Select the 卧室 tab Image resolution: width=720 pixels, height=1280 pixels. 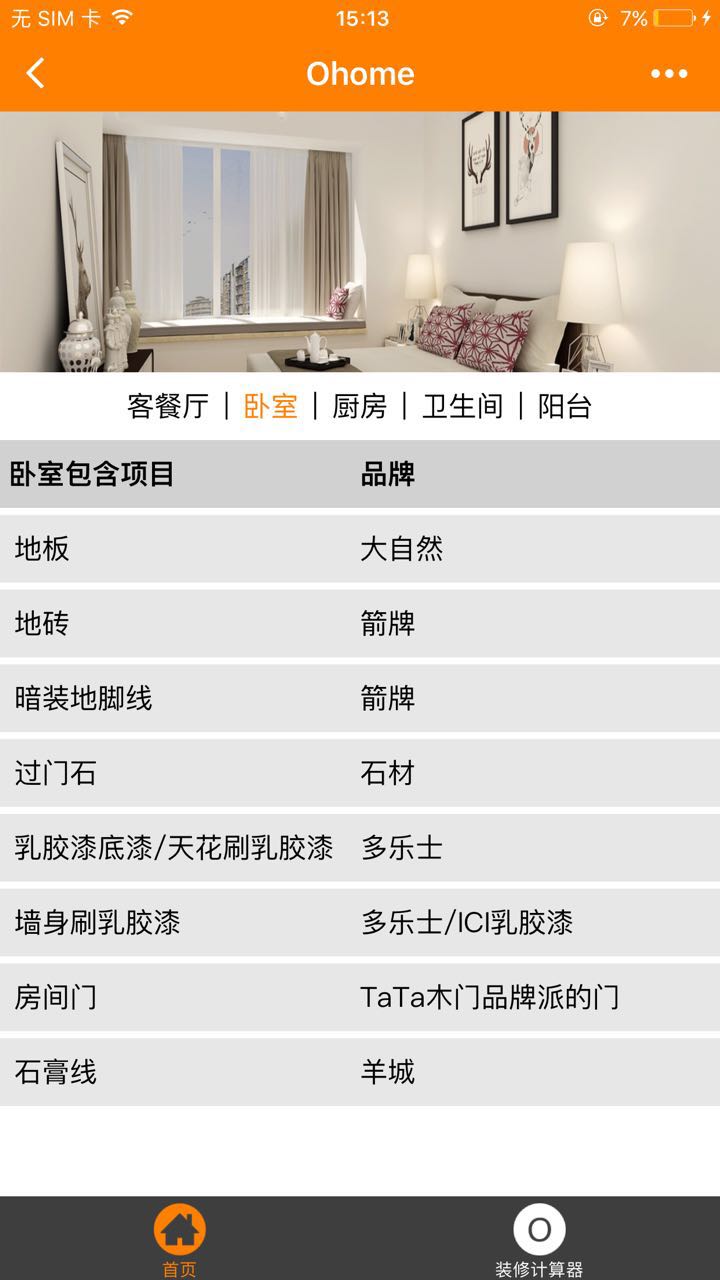coord(270,406)
